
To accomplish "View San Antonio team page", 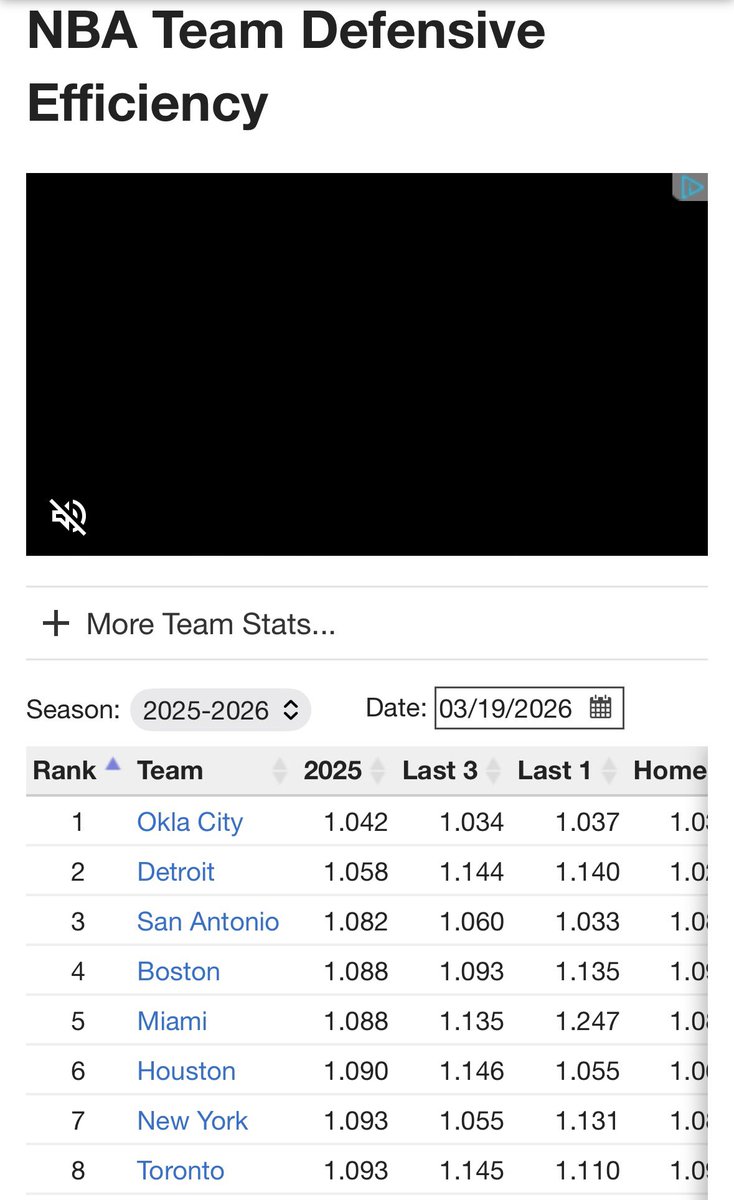I will coord(208,921).
